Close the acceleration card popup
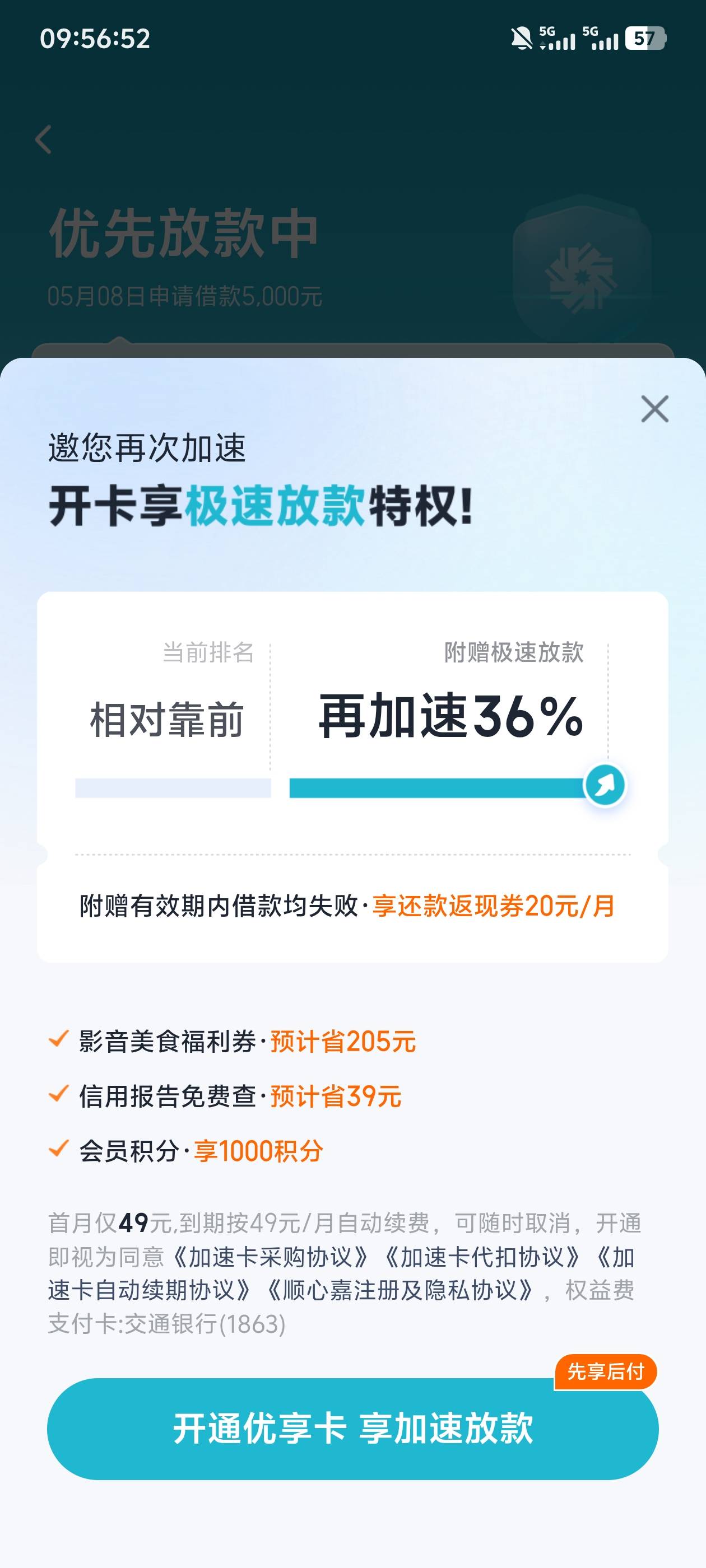The height and width of the screenshot is (1568, 706). pyautogui.click(x=654, y=408)
